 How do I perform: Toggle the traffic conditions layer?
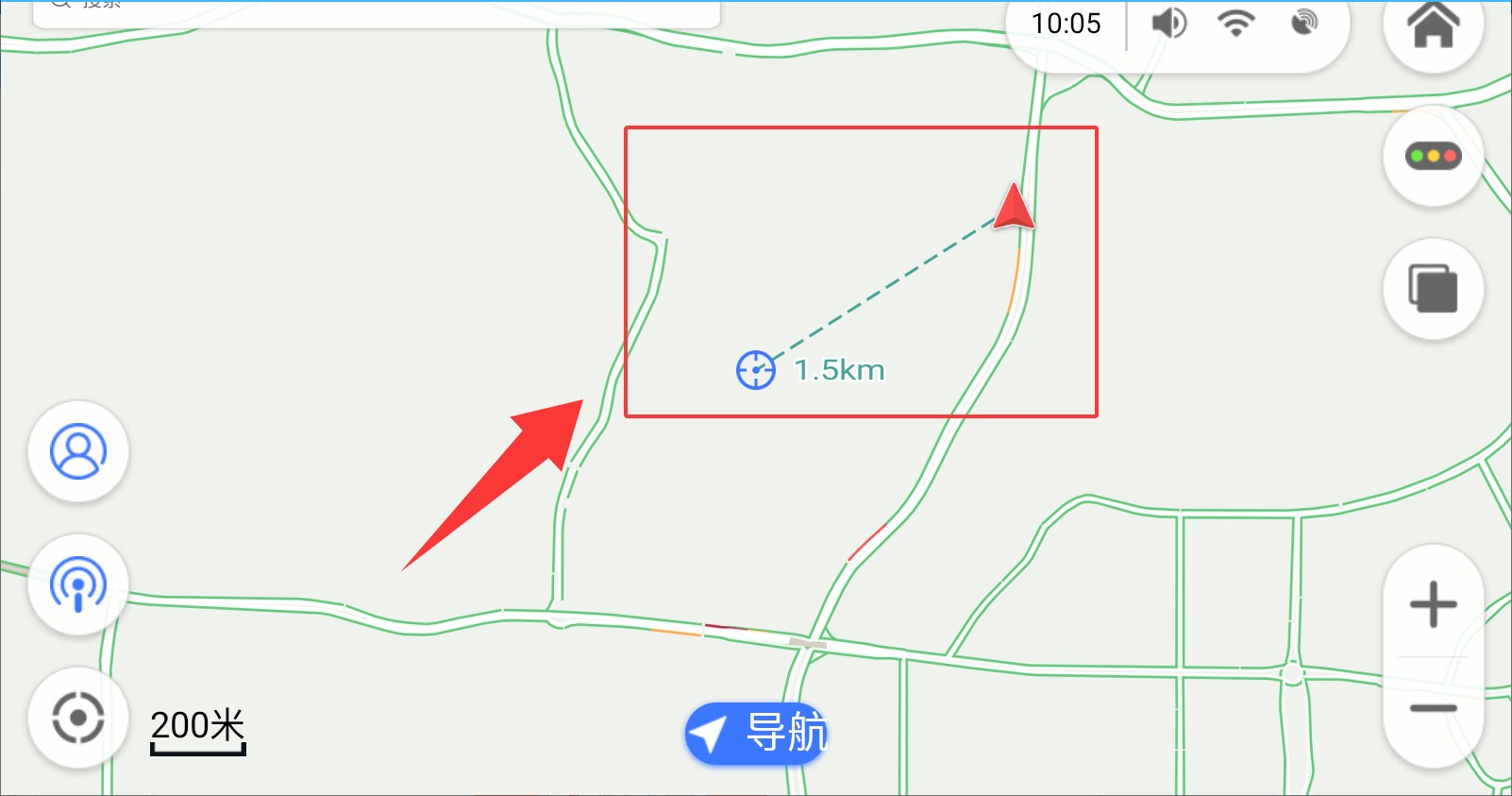tap(1433, 156)
